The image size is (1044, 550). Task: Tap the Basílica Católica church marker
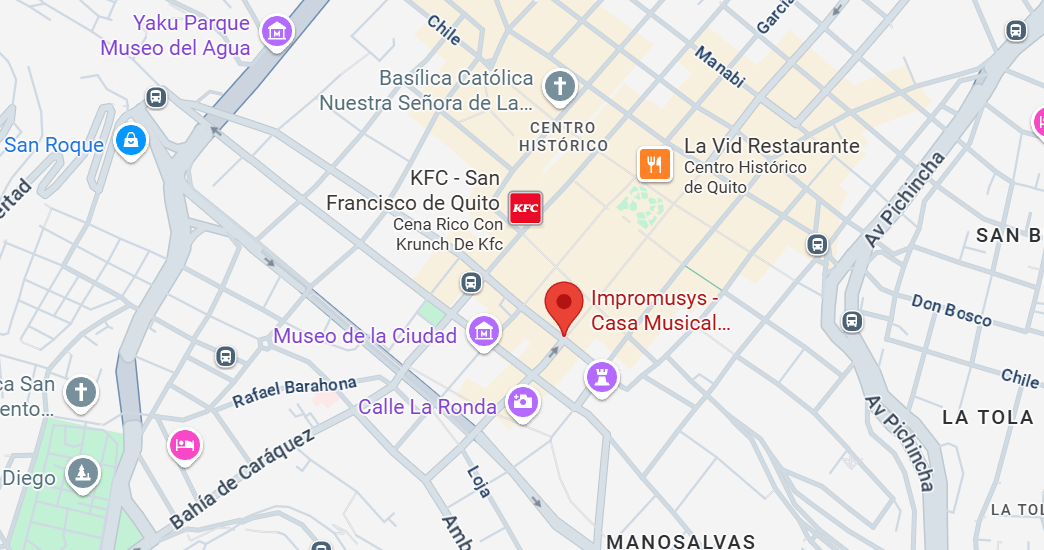coord(559,86)
